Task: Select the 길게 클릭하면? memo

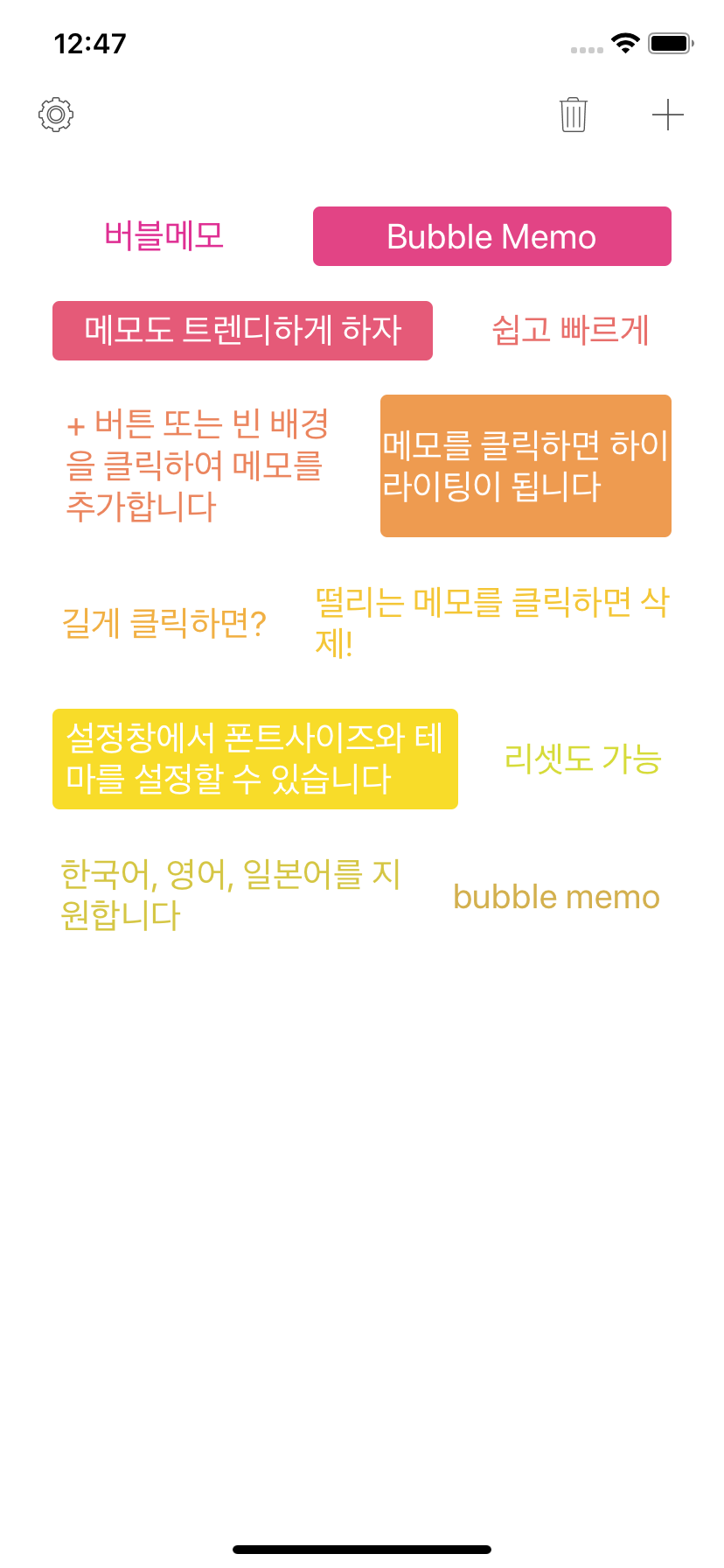Action: pyautogui.click(x=164, y=624)
